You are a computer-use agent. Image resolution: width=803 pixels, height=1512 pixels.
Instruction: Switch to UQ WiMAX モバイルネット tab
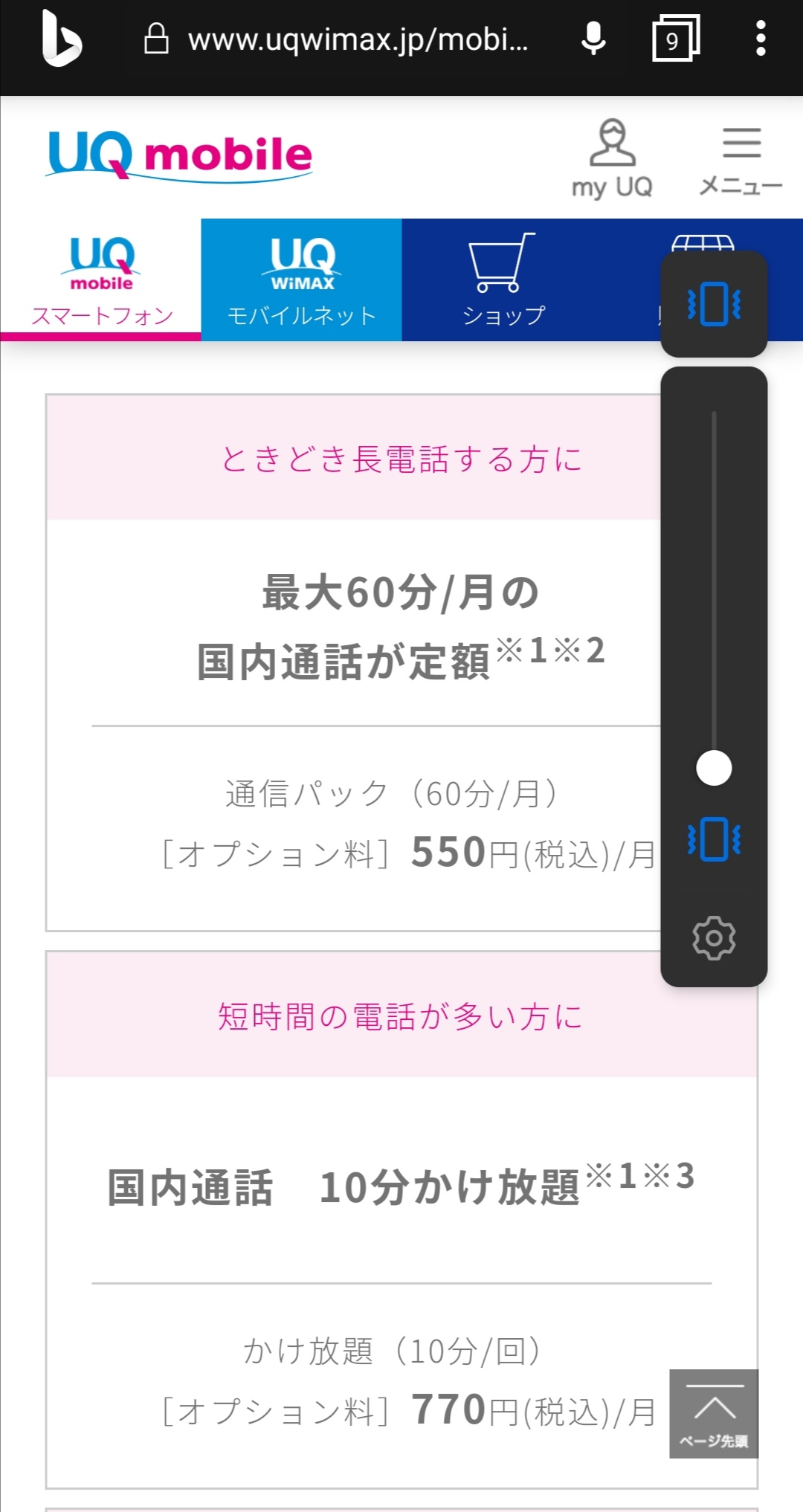click(302, 280)
